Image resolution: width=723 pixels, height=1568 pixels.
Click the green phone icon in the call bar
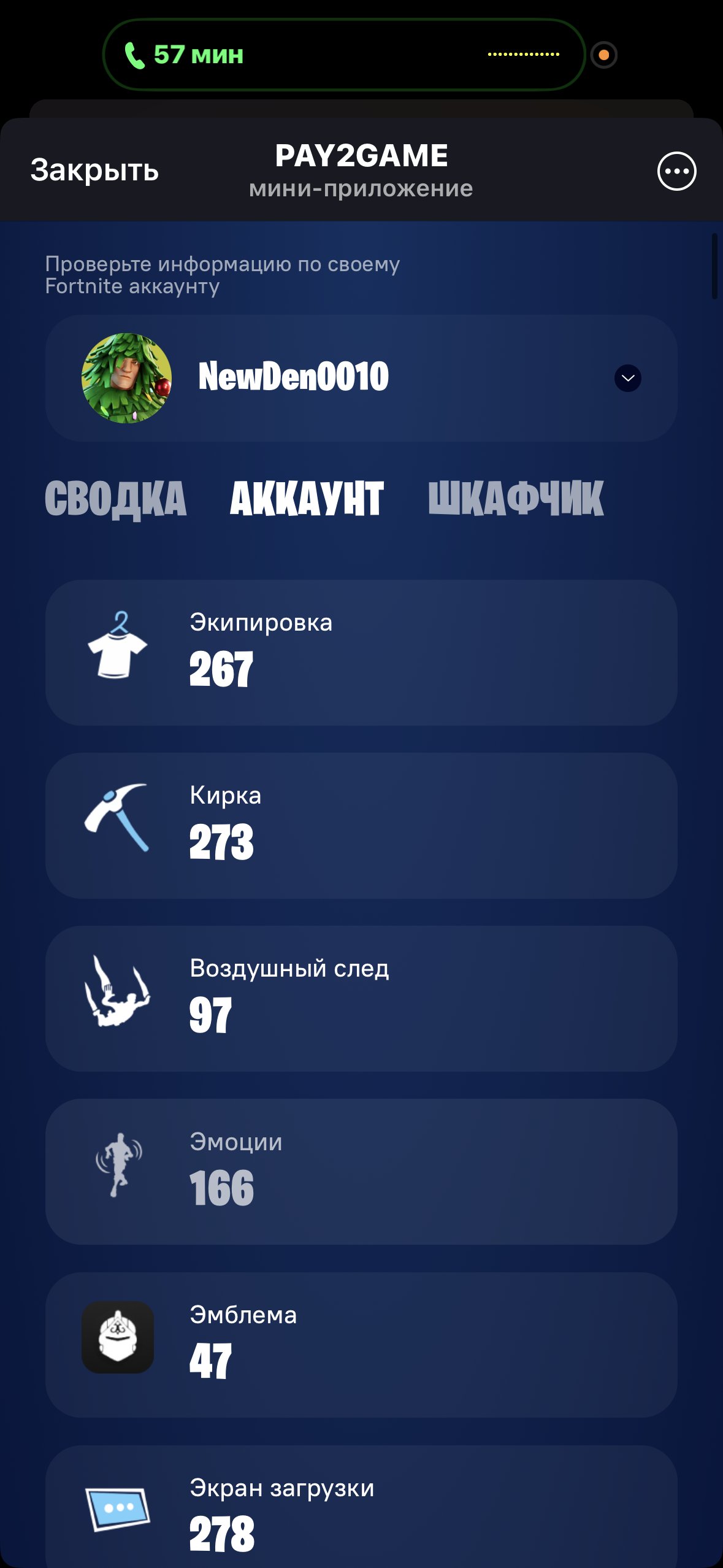(x=134, y=55)
